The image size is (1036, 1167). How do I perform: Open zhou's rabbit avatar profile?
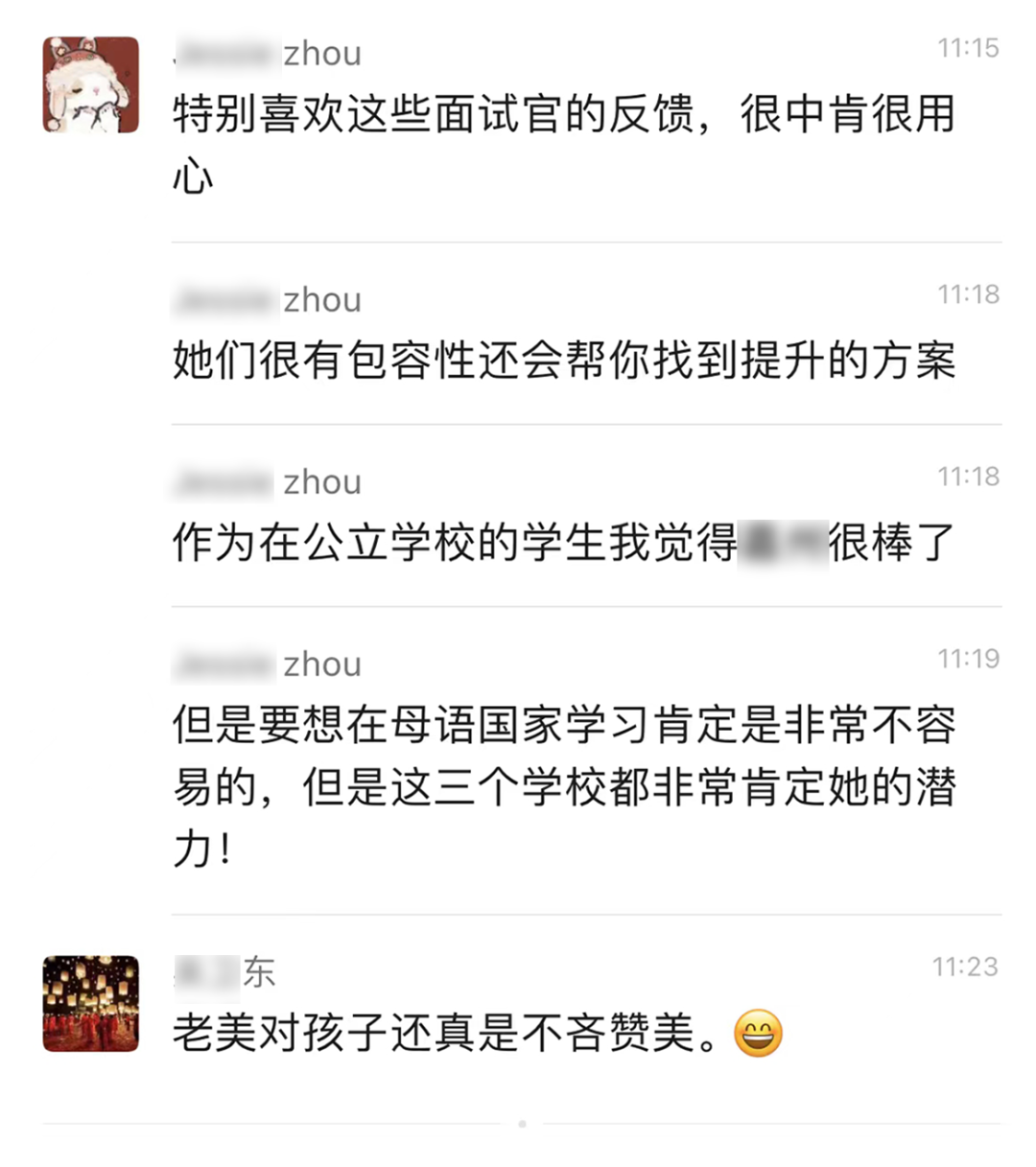(91, 84)
